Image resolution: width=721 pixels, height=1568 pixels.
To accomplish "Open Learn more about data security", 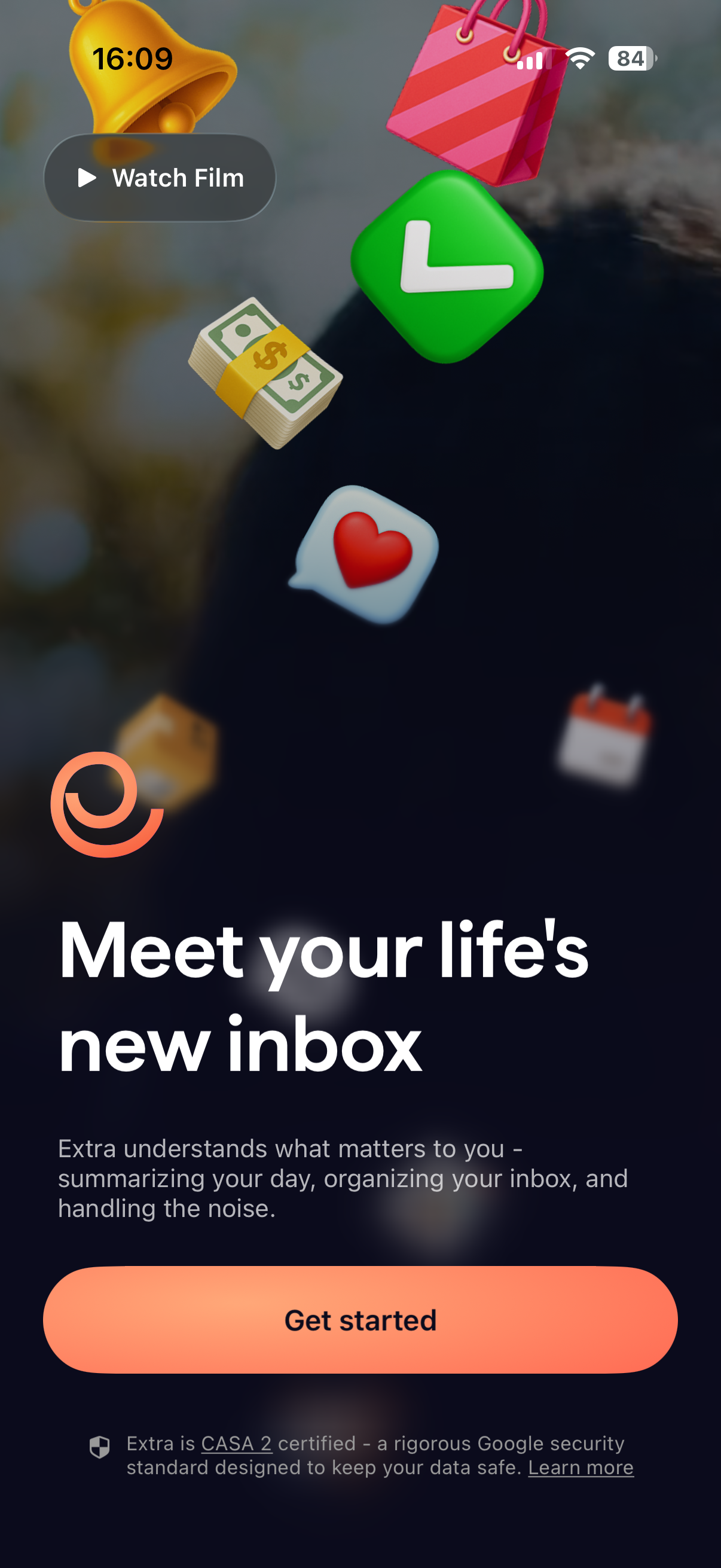I will [x=581, y=1468].
